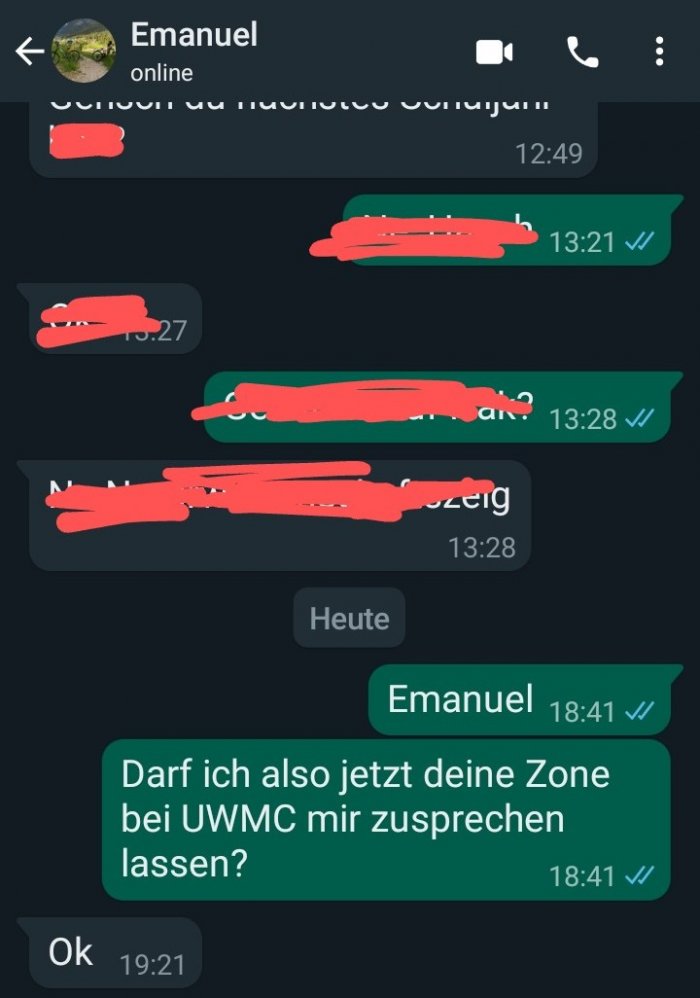Go back to the chat list

(x=29, y=52)
